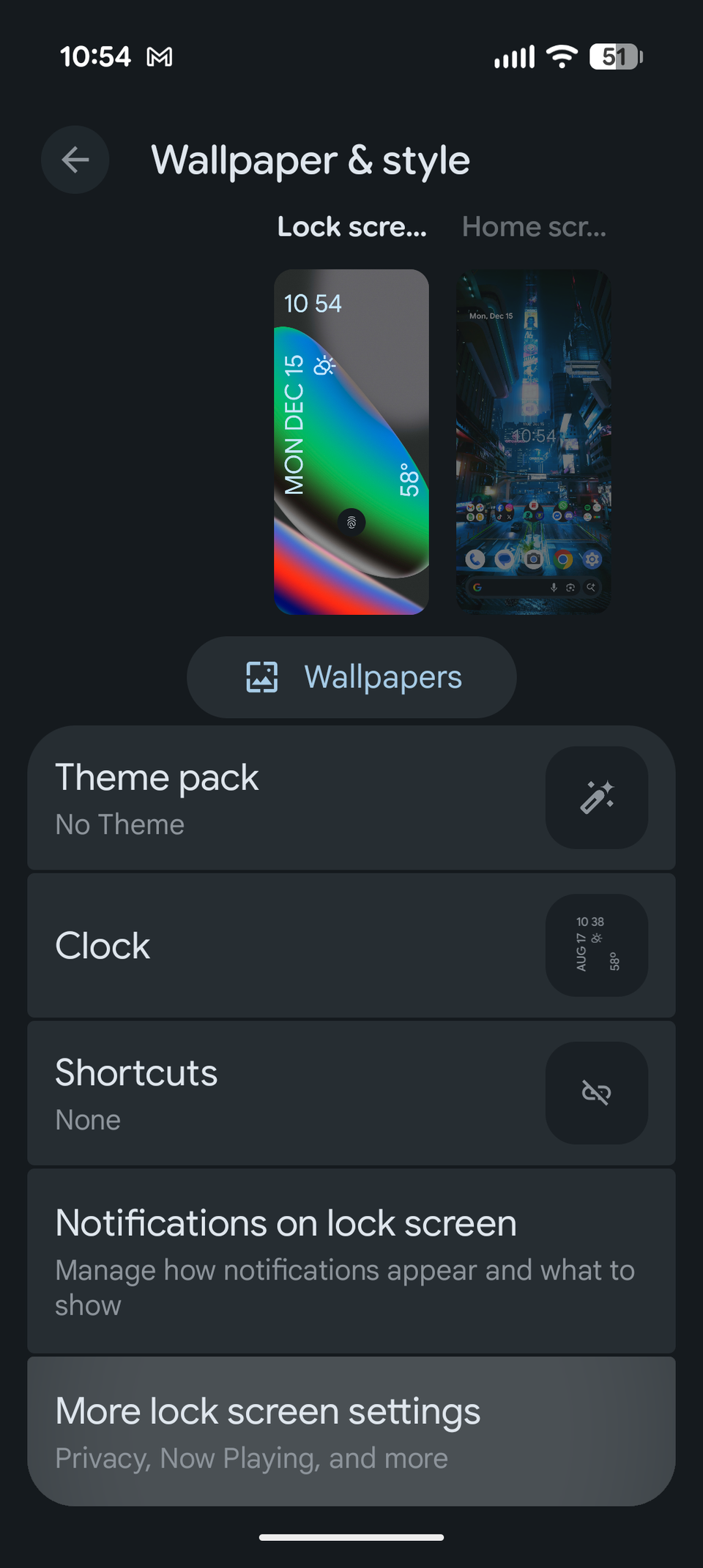Open the Theme pack magic wand icon
Viewport: 703px width, 1568px height.
point(596,798)
